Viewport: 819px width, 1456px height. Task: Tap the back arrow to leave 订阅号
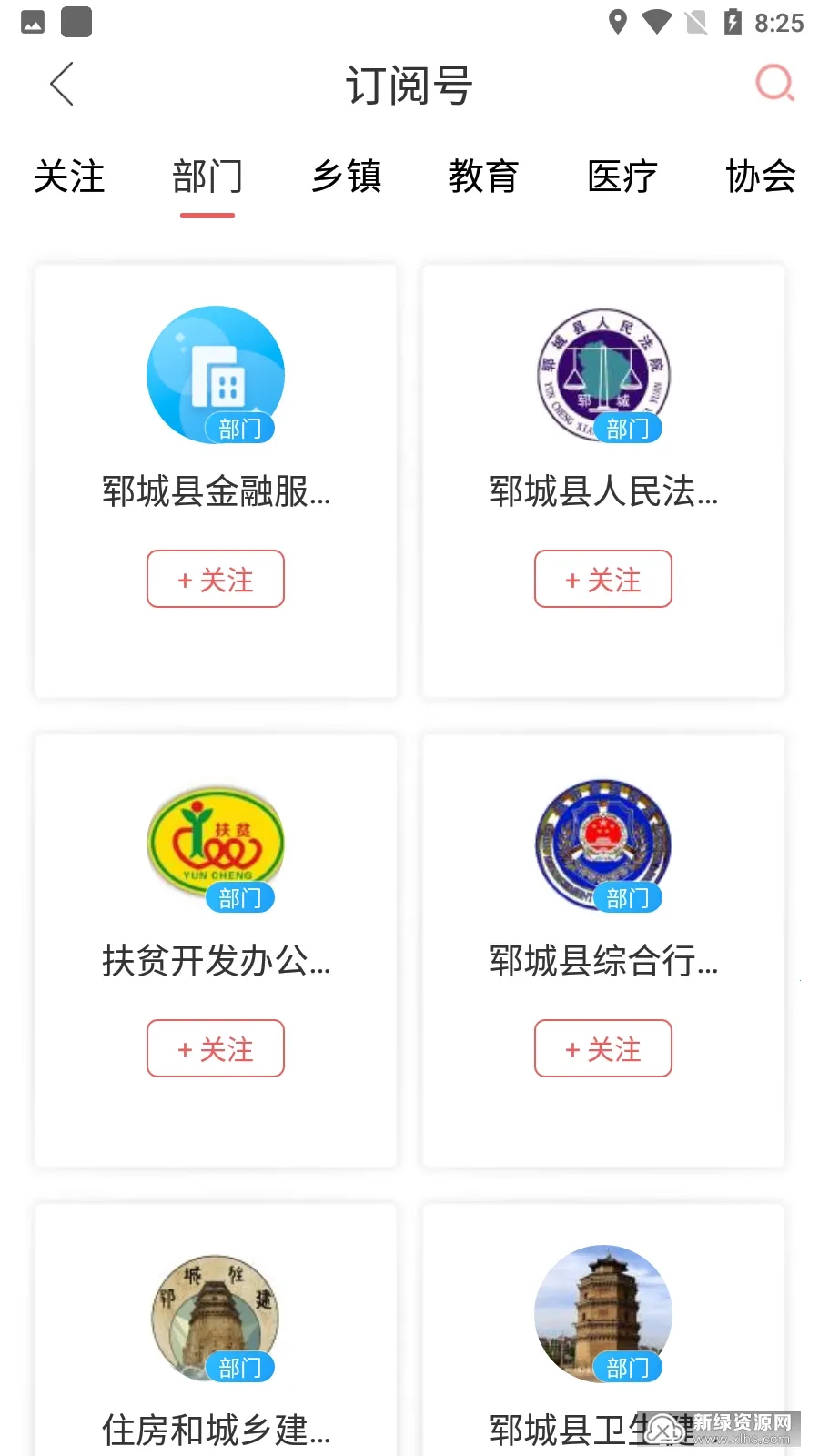pyautogui.click(x=60, y=84)
